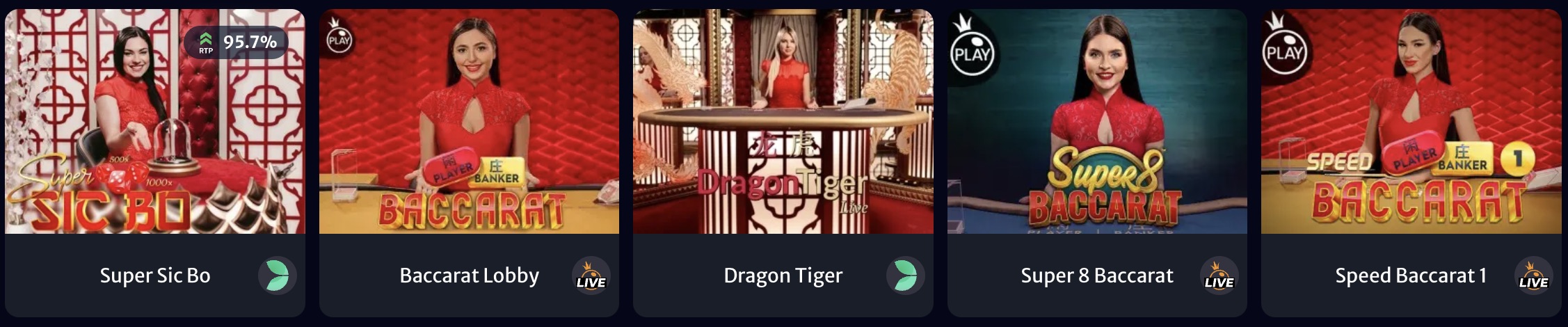Launch the Dragon Tiger live game
The height and width of the screenshot is (327, 1568).
[x=783, y=122]
